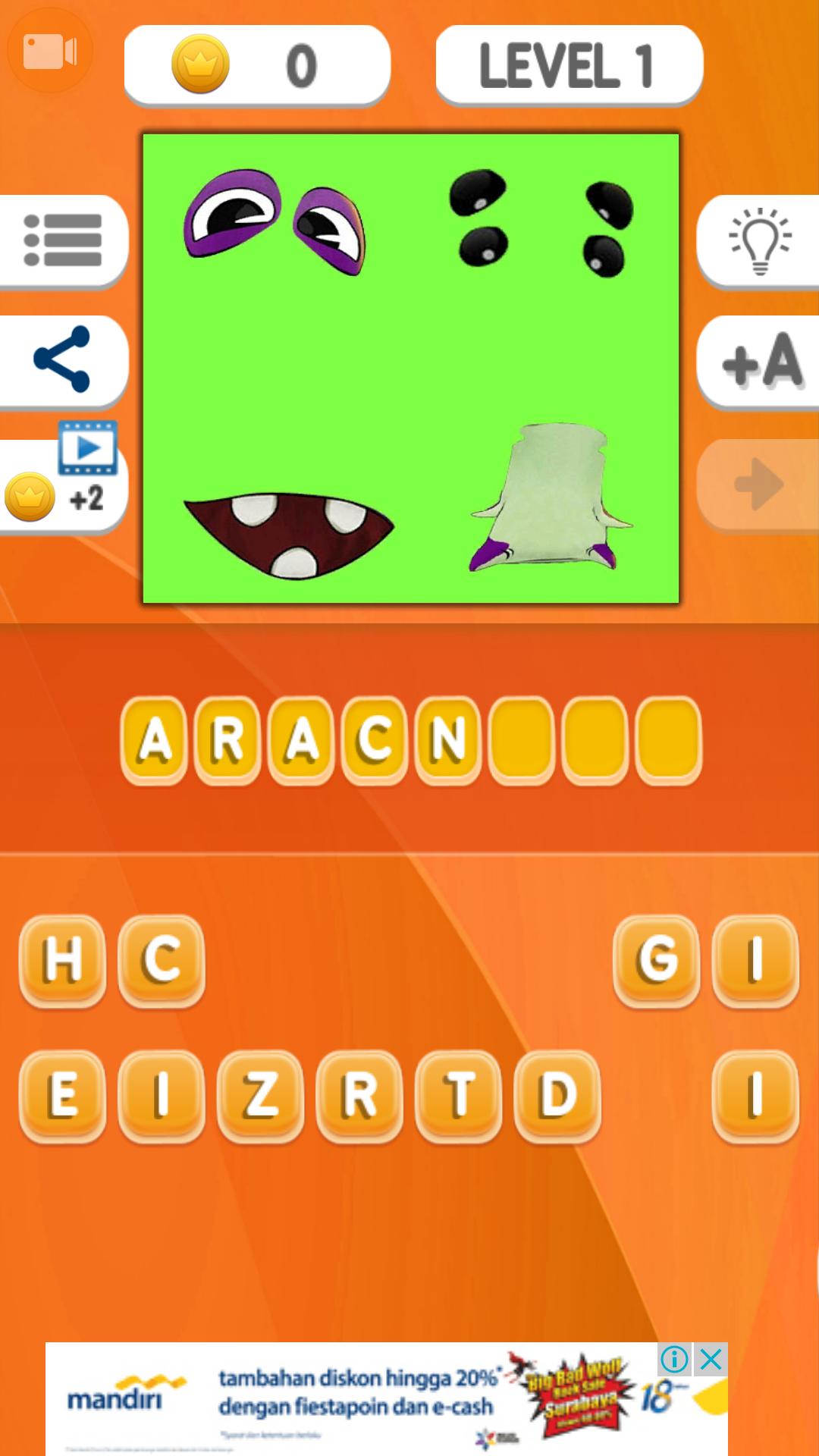819x1456 pixels.
Task: Choose the letter E tile
Action: (x=63, y=1096)
